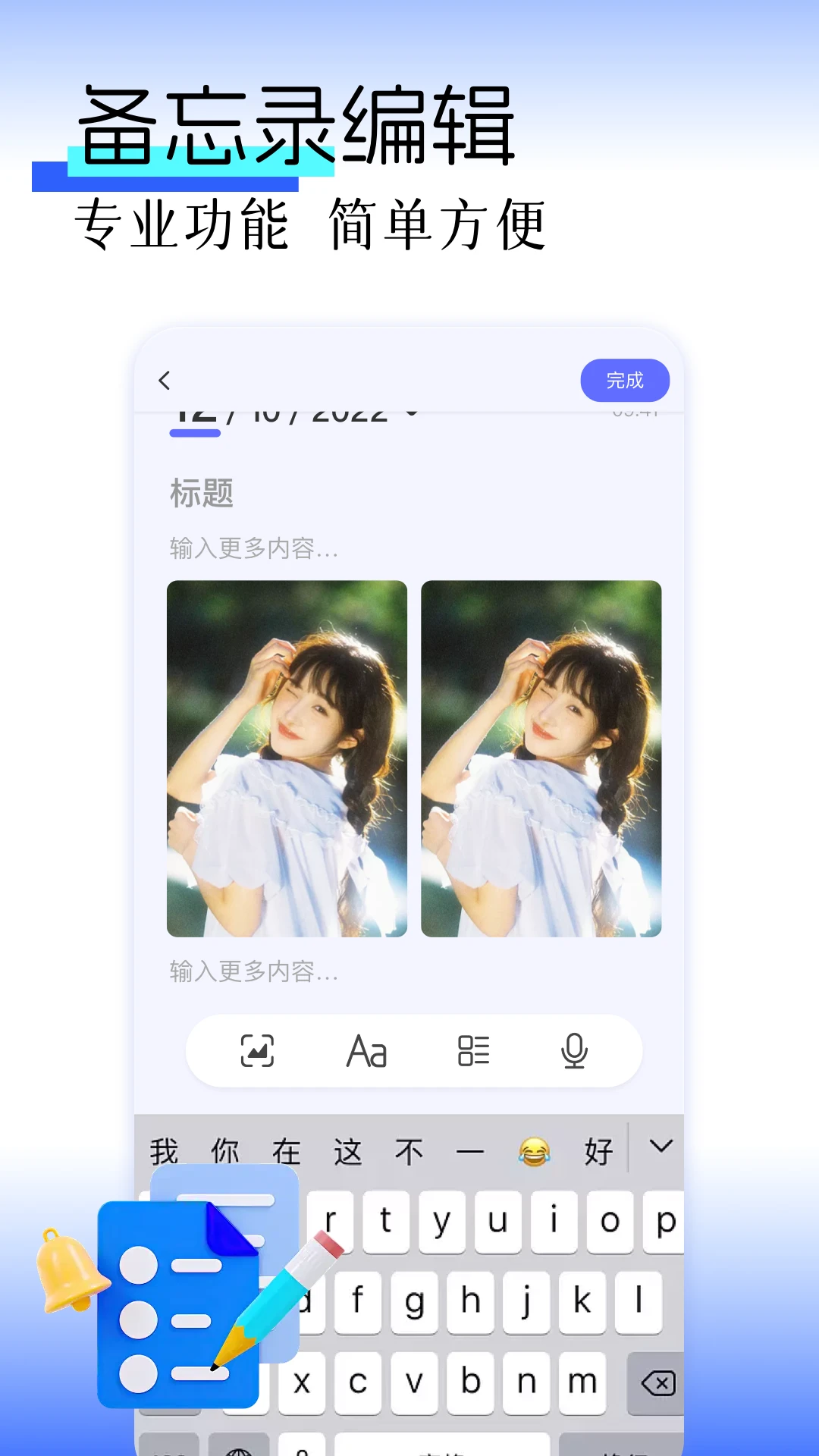Select candidate word 好

pyautogui.click(x=598, y=1150)
